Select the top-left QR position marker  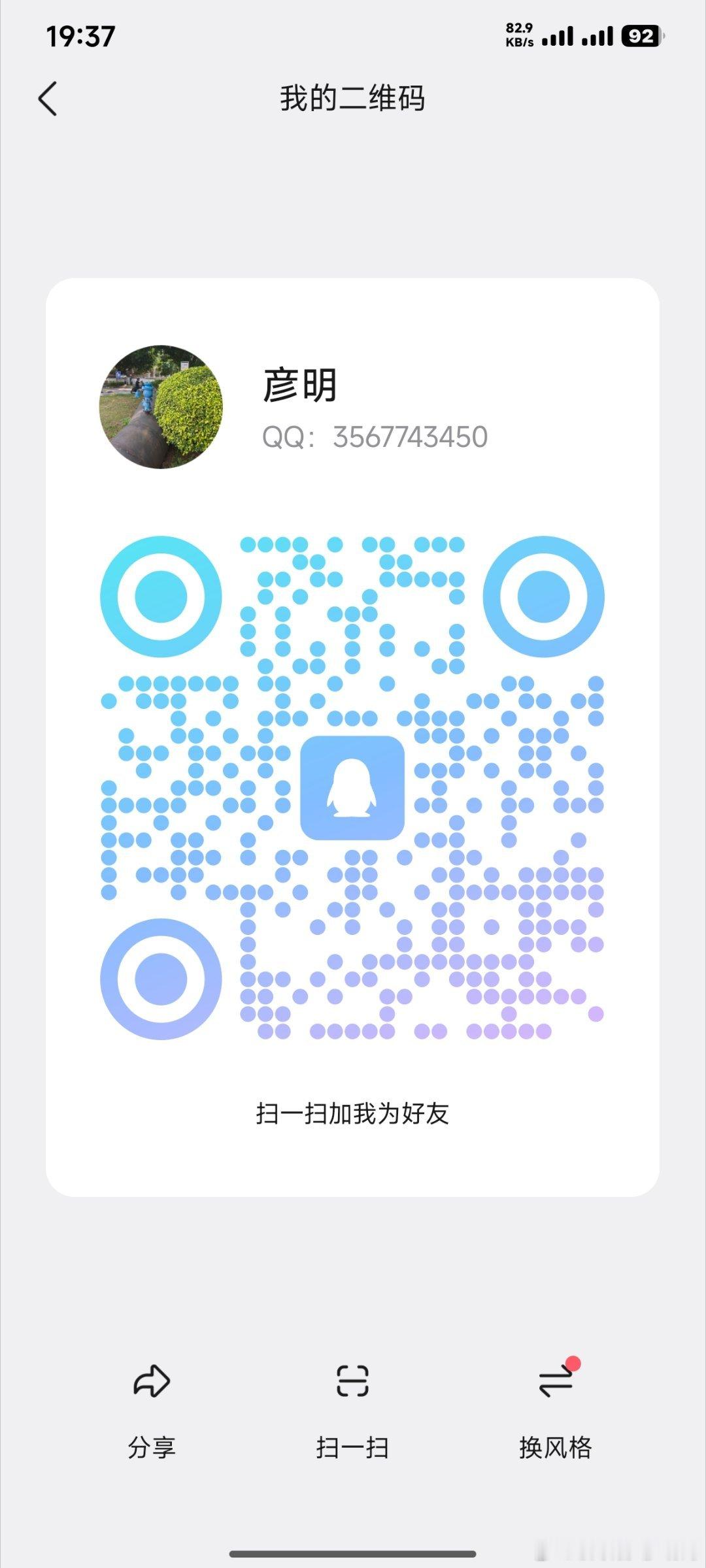coord(161,596)
